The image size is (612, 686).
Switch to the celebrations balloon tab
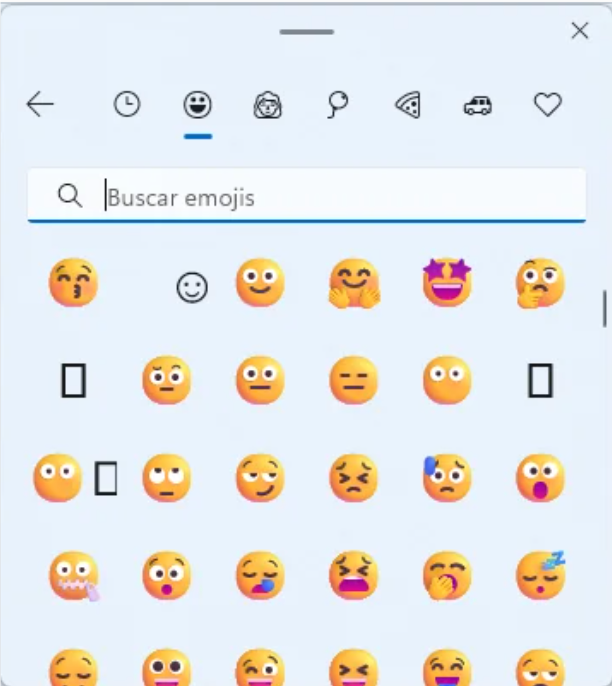click(x=338, y=104)
